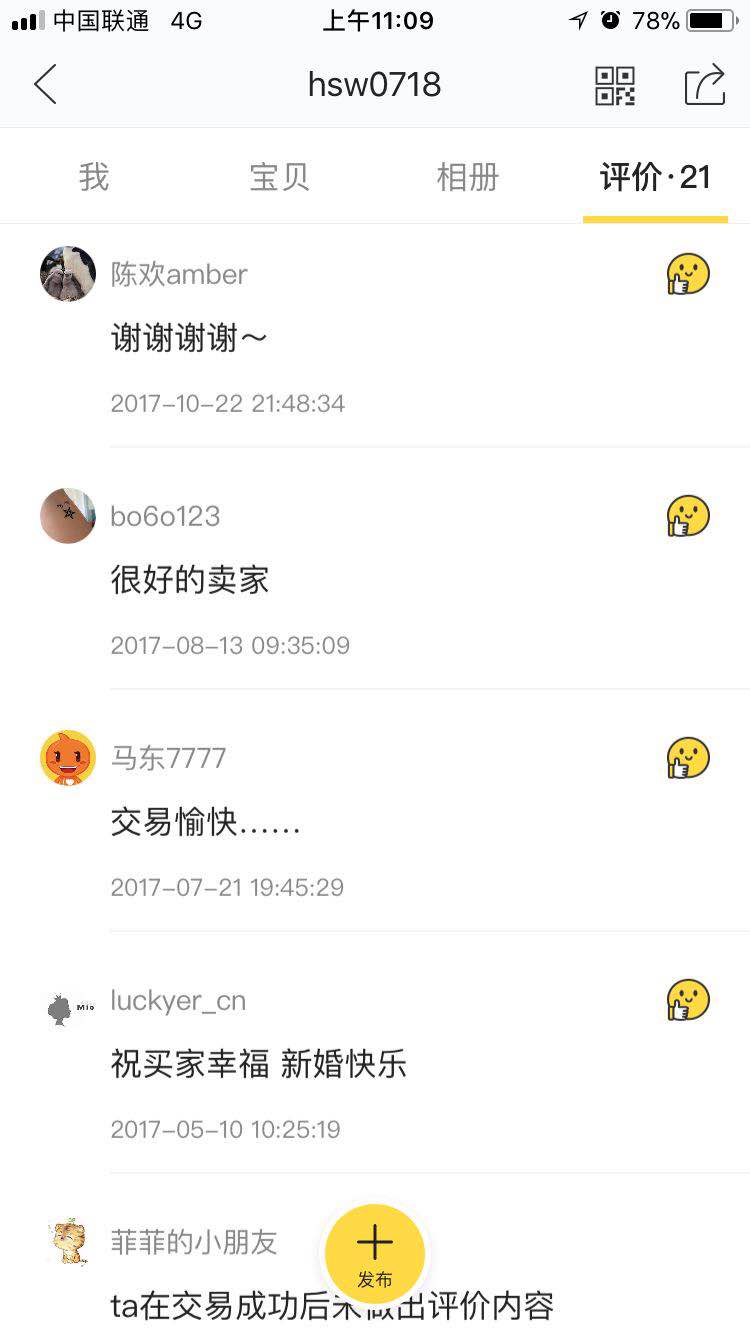
Task: Switch to the 我 tab
Action: click(94, 177)
